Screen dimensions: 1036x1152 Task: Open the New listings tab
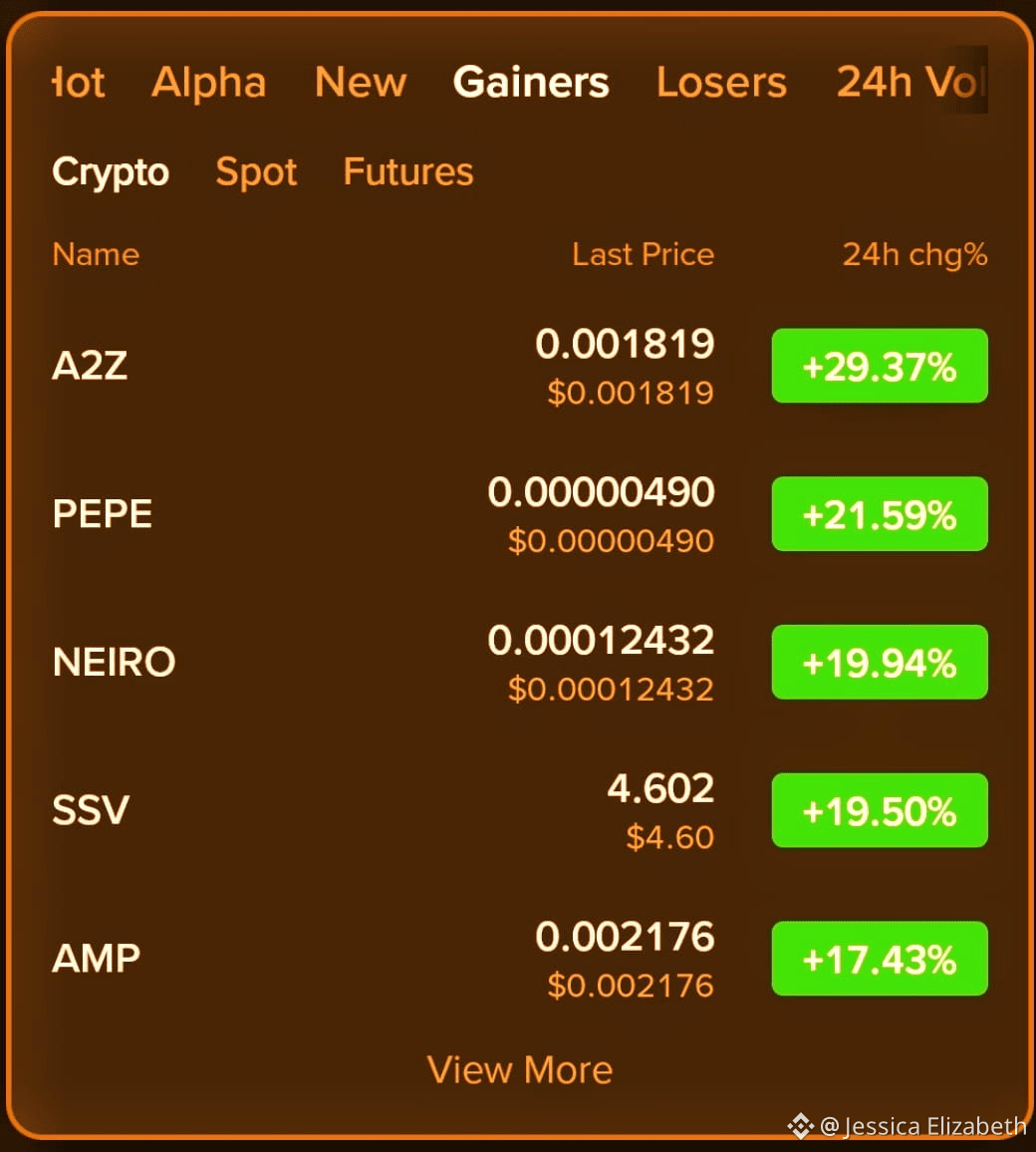click(360, 83)
